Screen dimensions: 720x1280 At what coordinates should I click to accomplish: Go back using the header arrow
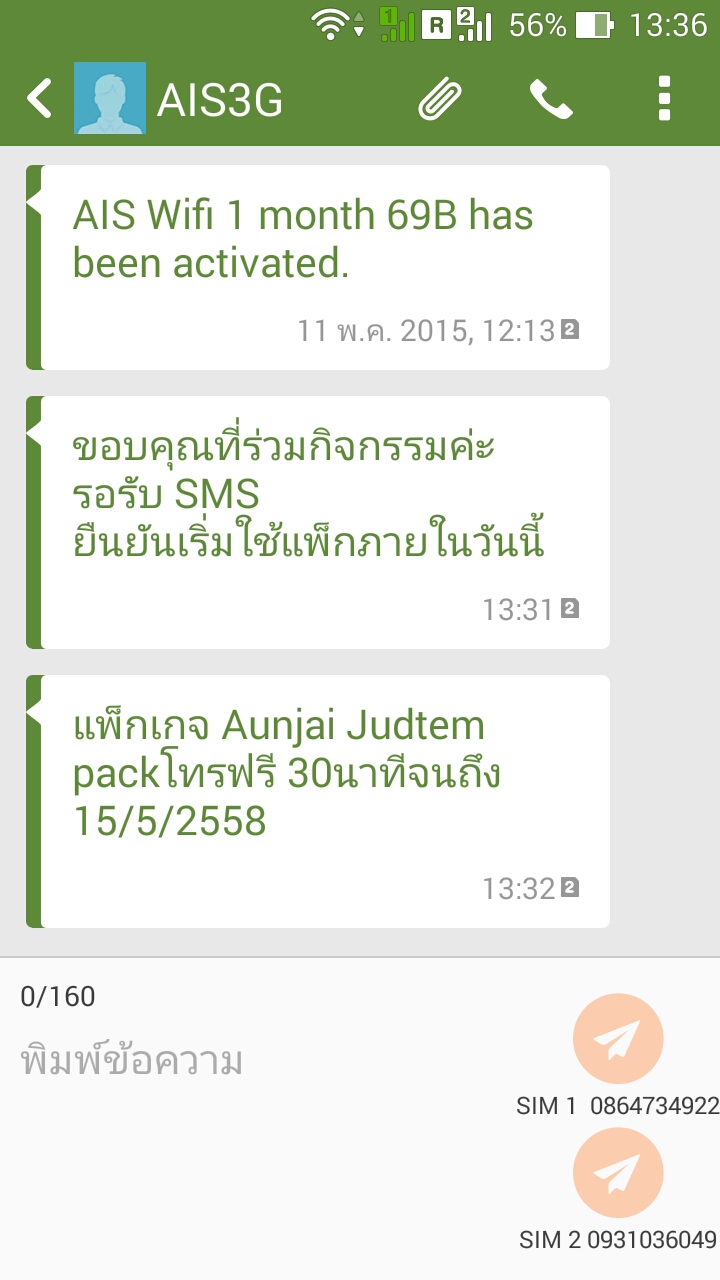[39, 99]
